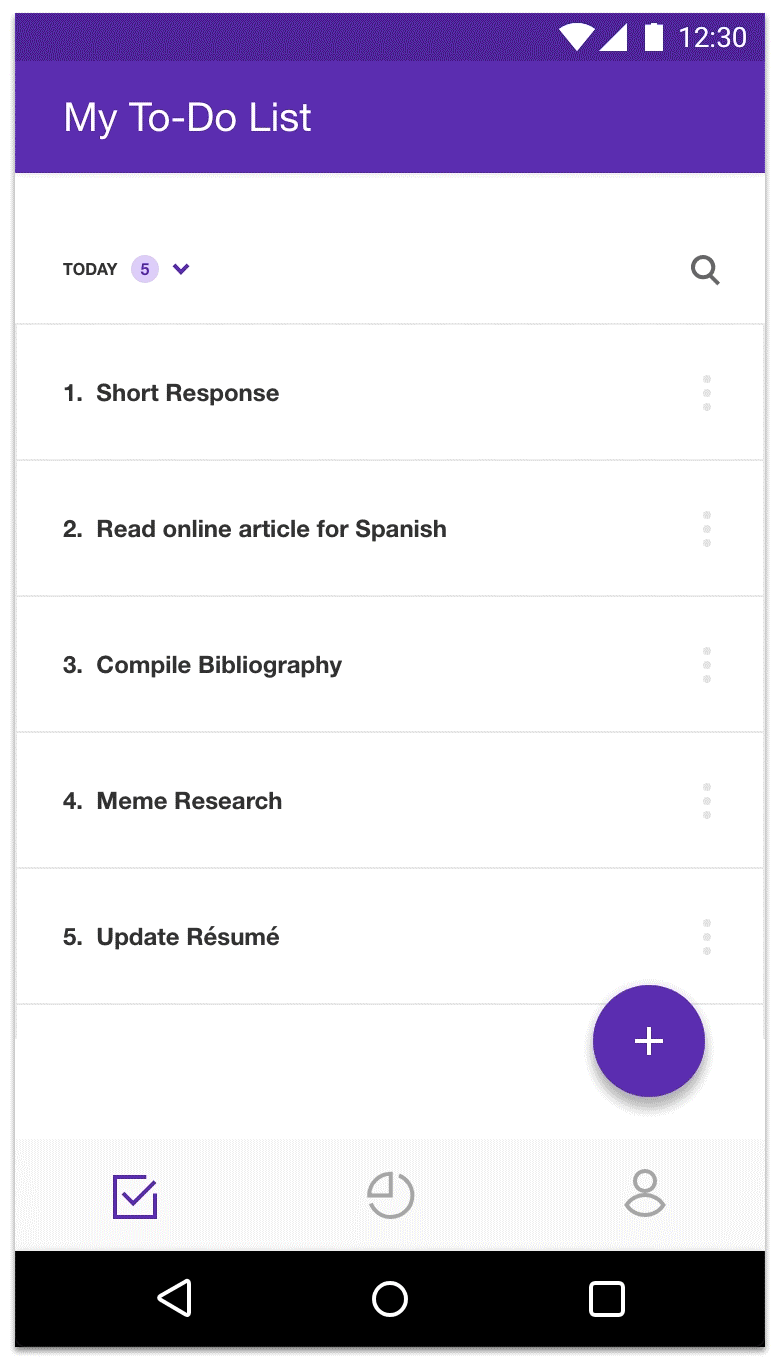Go to the home screen
The height and width of the screenshot is (1360, 780).
point(390,1299)
